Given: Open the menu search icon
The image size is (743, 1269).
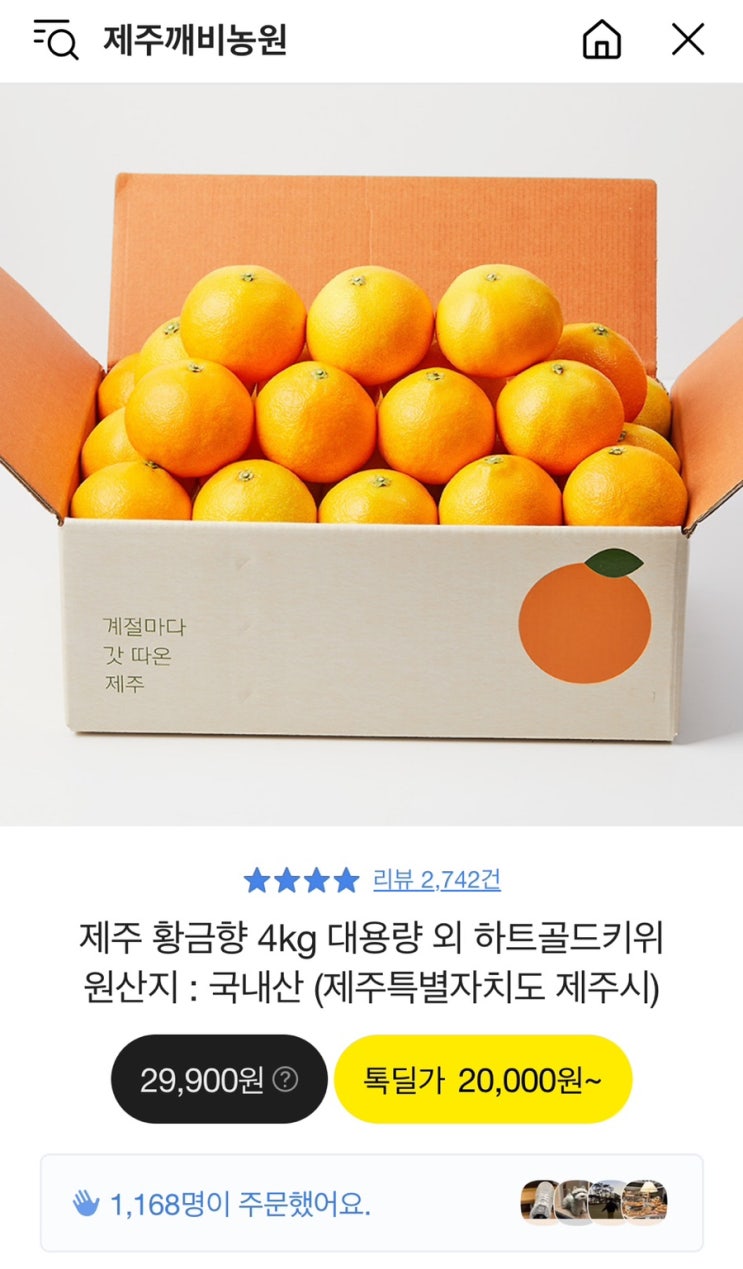Looking at the screenshot, I should click(56, 40).
